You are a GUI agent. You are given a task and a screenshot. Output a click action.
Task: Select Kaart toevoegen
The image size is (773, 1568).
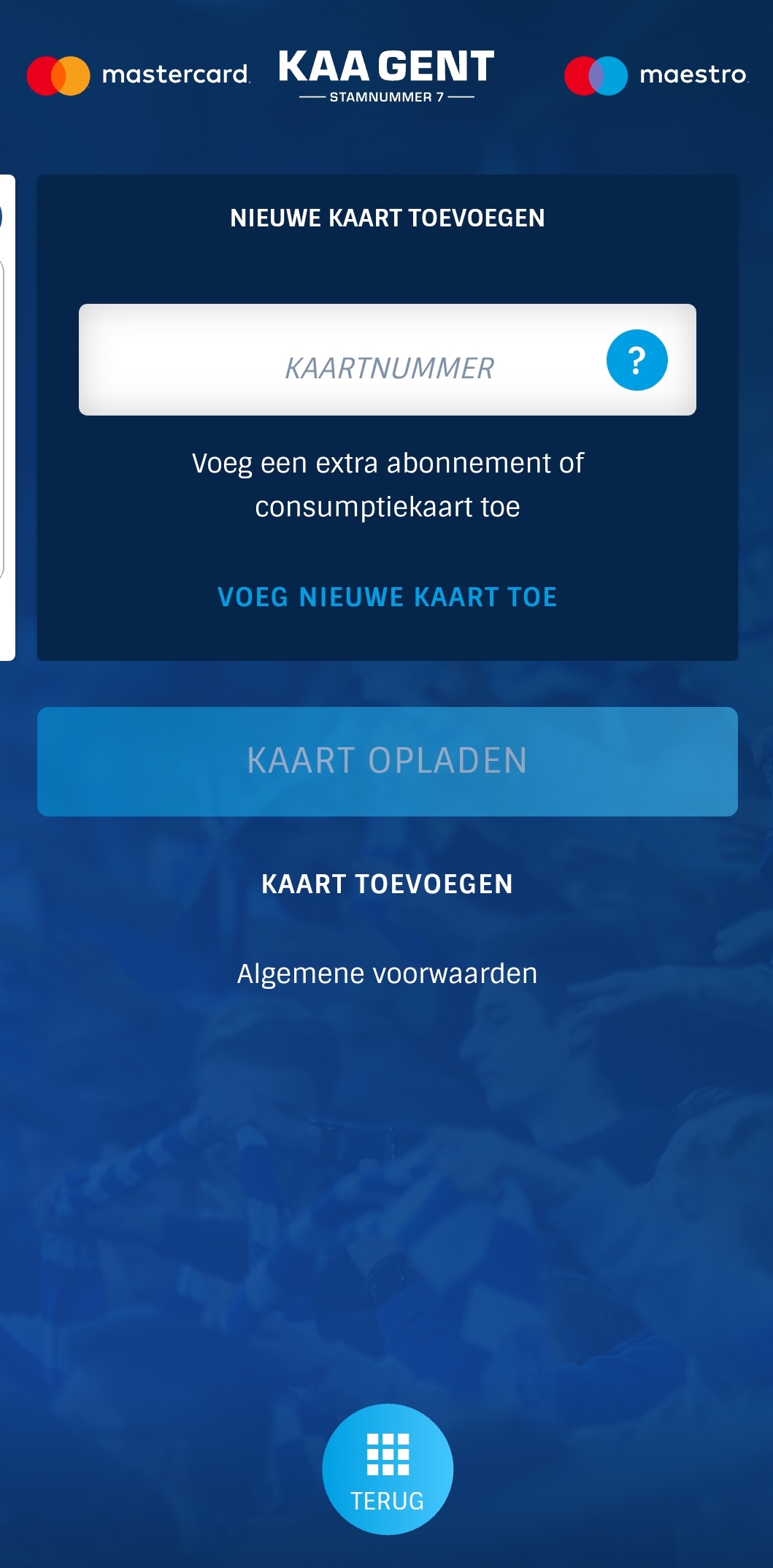pyautogui.click(x=387, y=884)
